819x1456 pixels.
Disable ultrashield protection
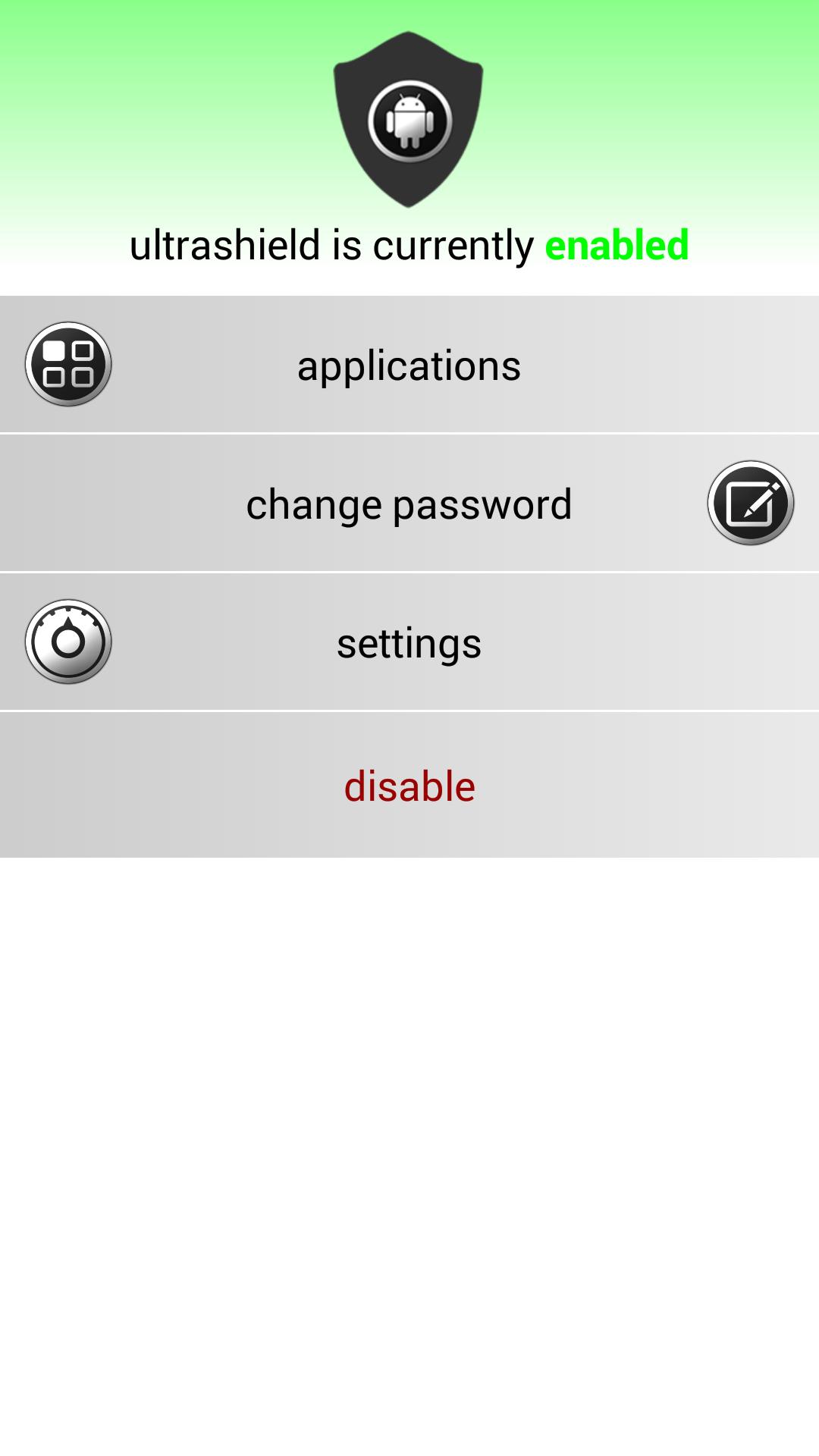point(409,786)
